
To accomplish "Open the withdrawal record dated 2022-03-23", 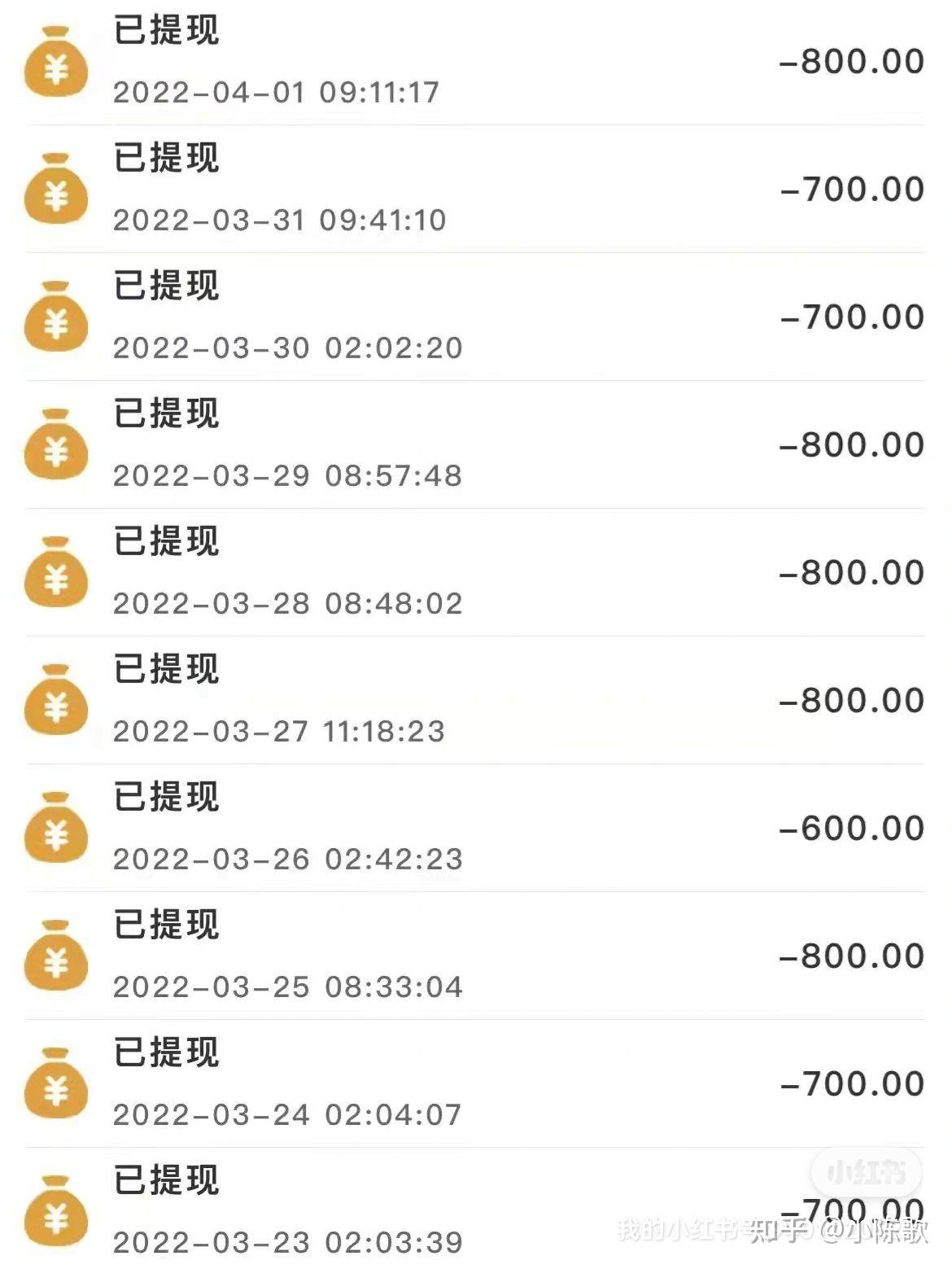I will (x=476, y=1210).
